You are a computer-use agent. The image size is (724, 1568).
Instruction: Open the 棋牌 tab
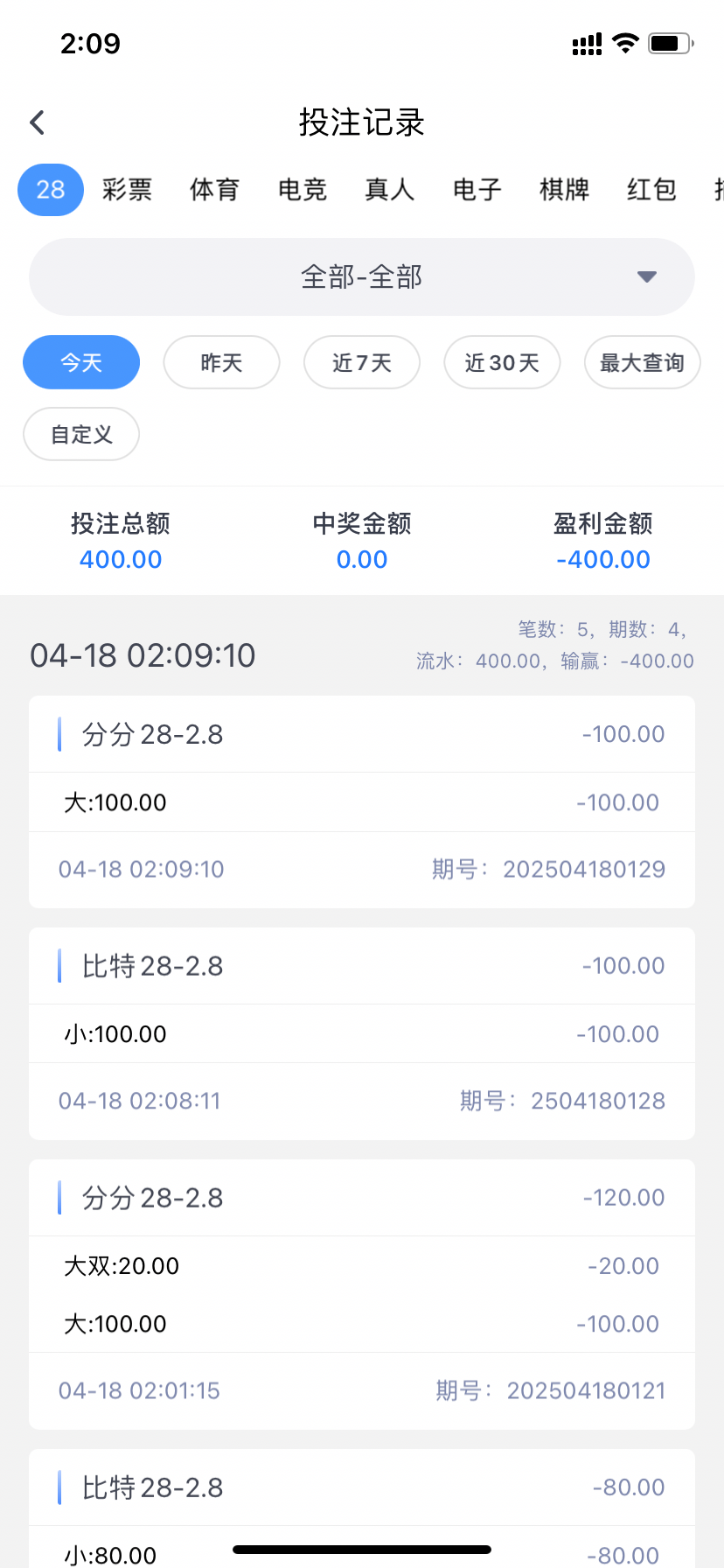click(x=565, y=190)
